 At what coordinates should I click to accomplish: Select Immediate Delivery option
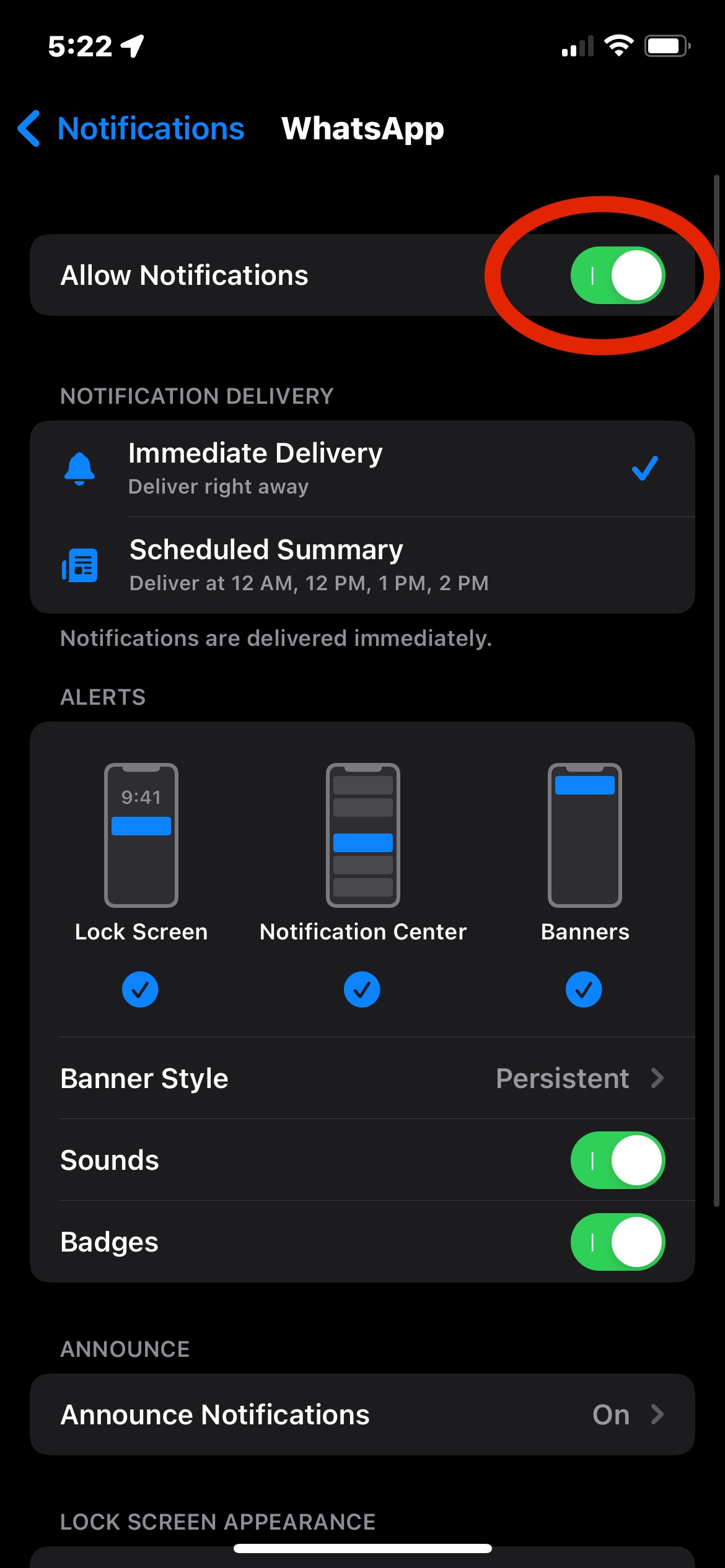(362, 469)
